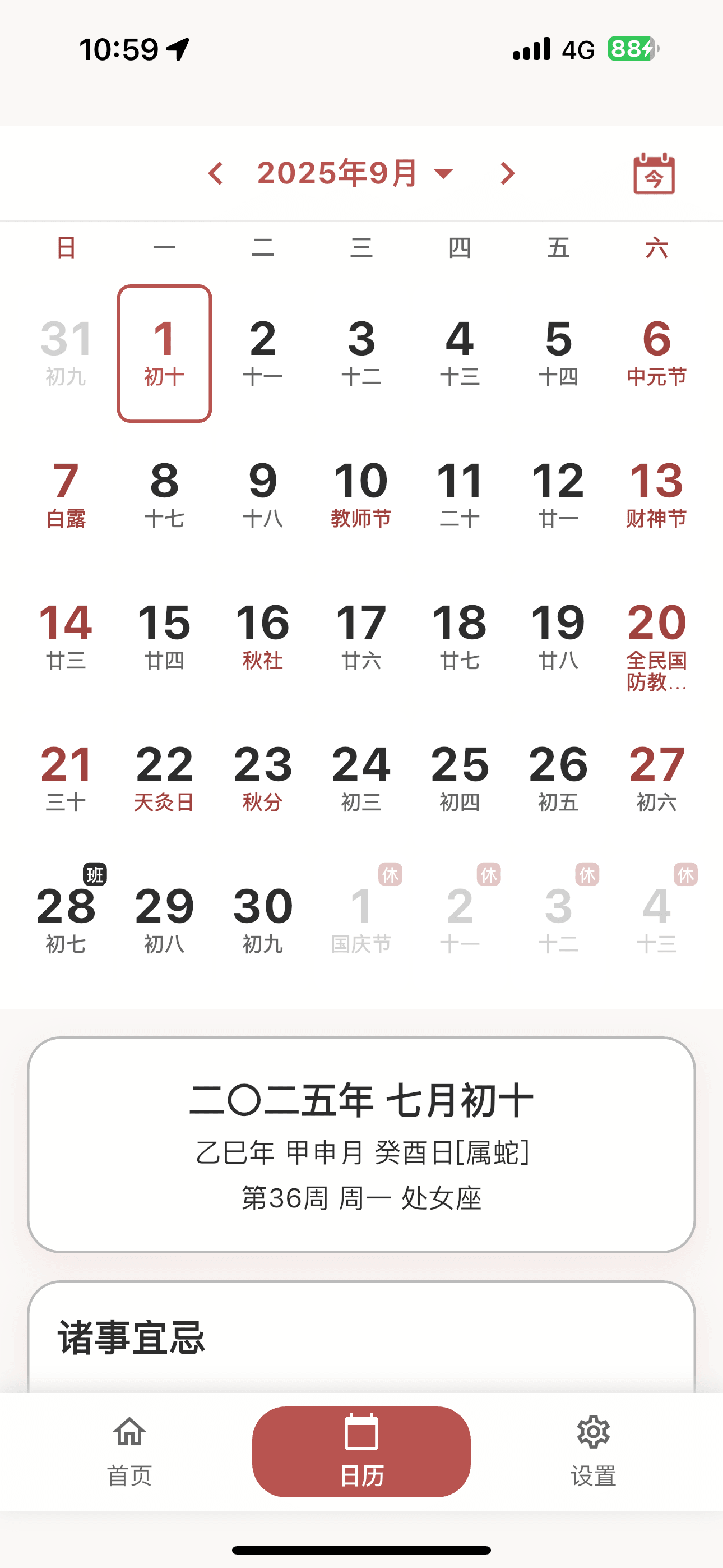This screenshot has height=1568, width=723.
Task: Go to the next month
Action: tap(507, 174)
